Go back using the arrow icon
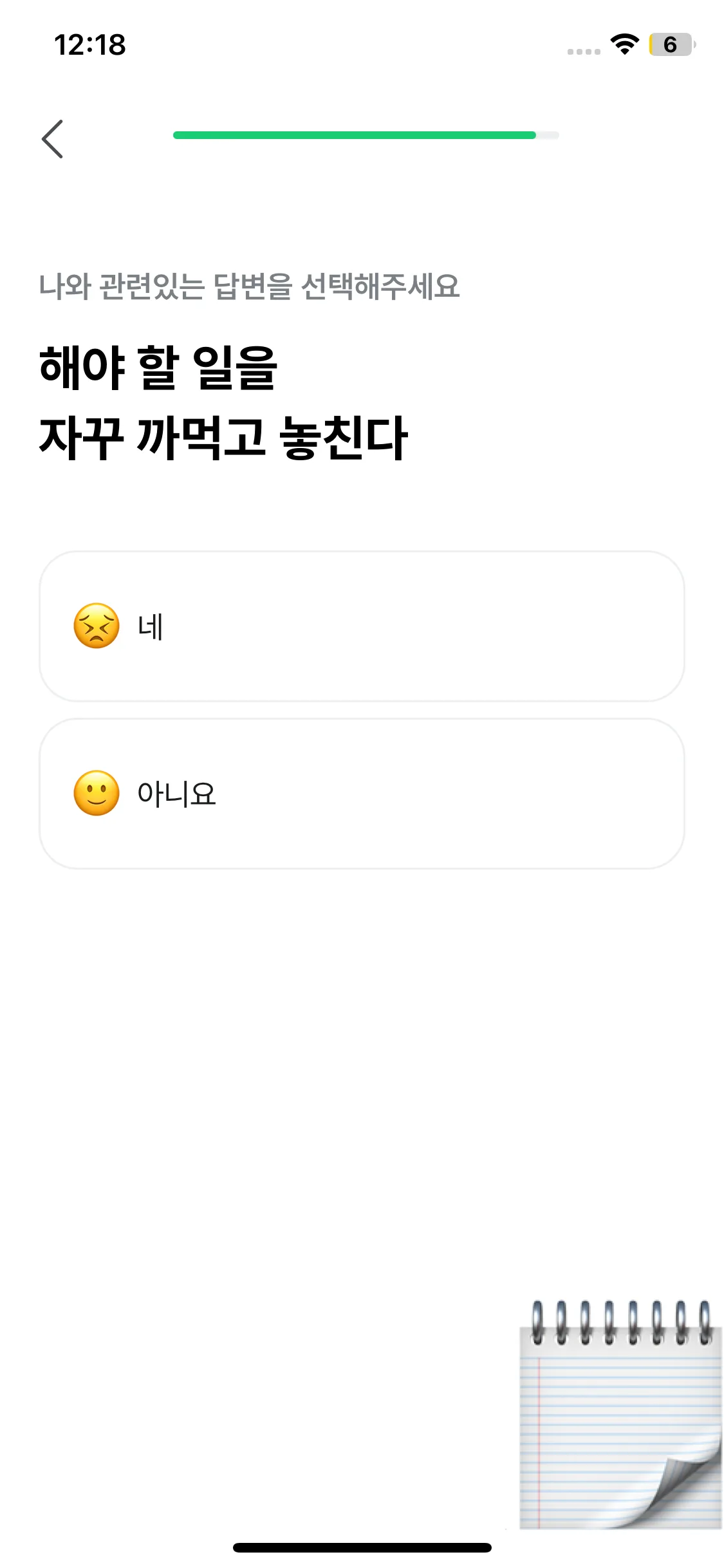This screenshot has width=724, height=1568. click(x=53, y=139)
